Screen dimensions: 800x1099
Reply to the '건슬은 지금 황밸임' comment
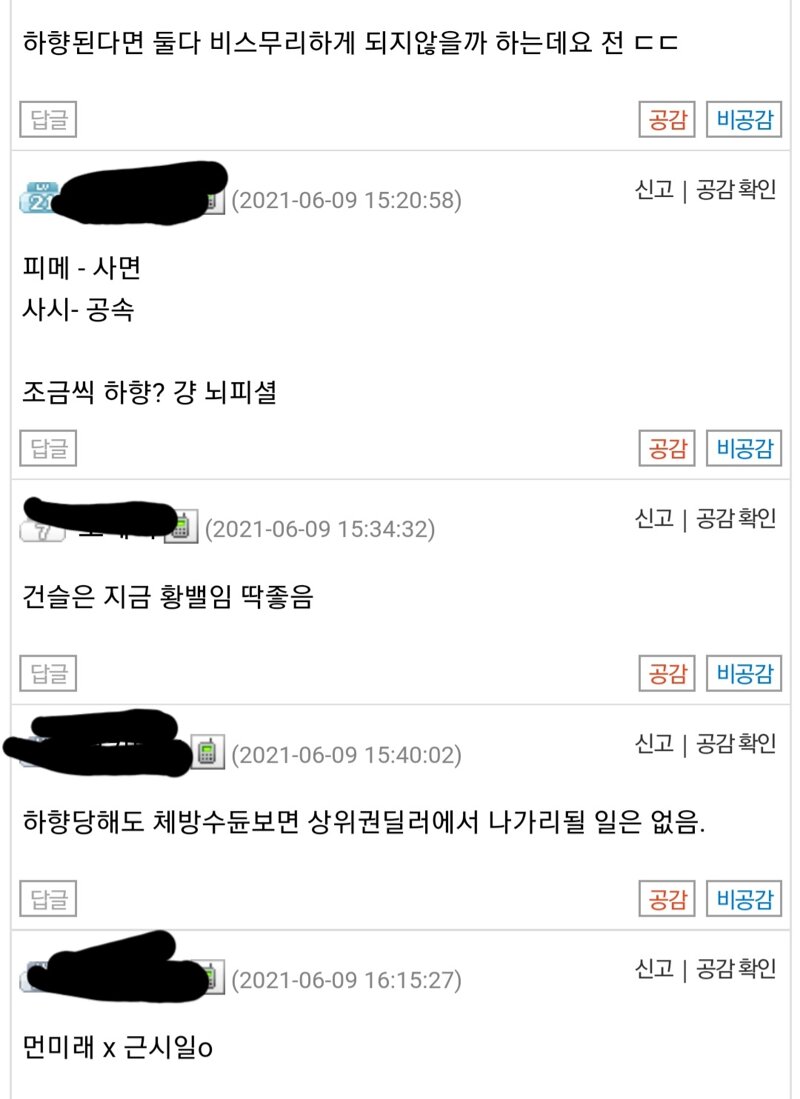48,674
